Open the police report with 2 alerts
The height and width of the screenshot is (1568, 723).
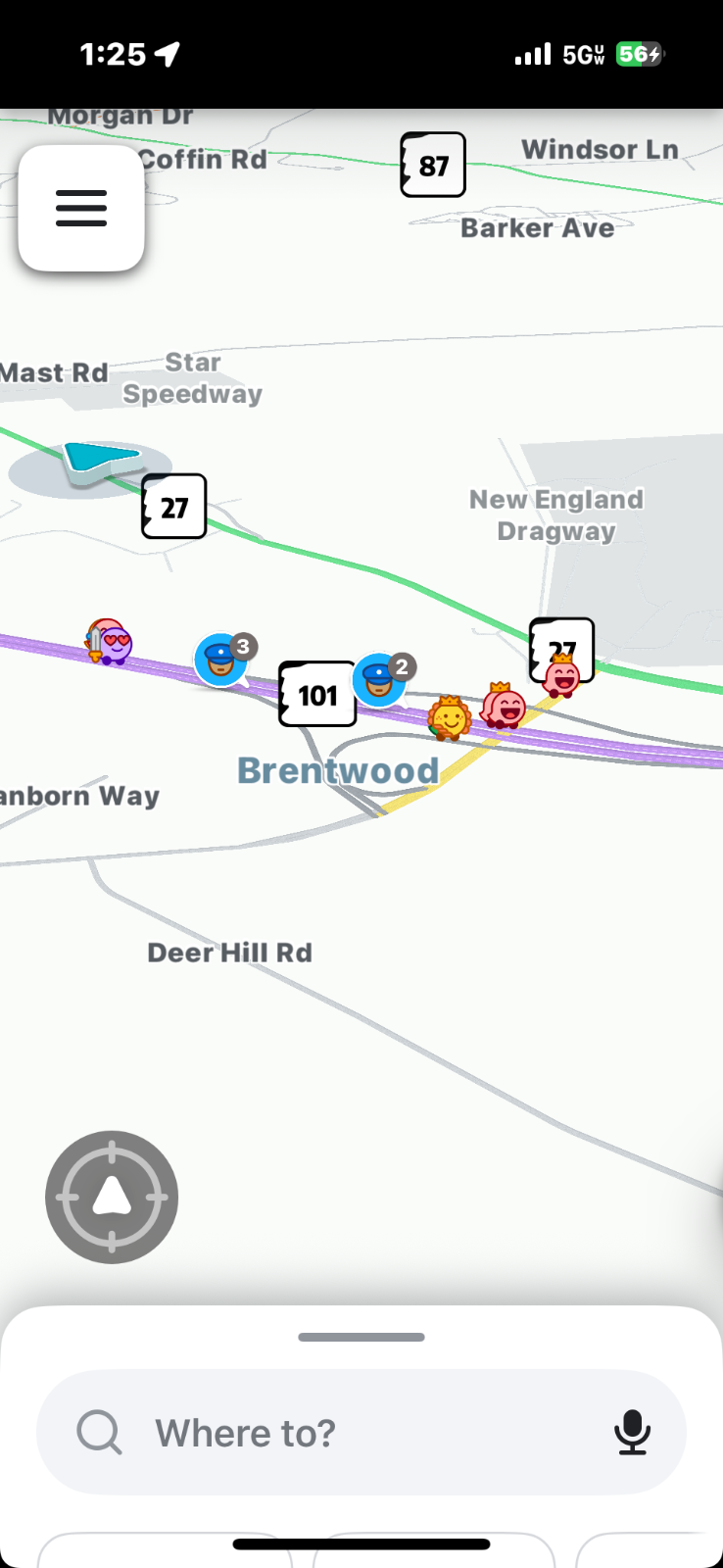(380, 678)
